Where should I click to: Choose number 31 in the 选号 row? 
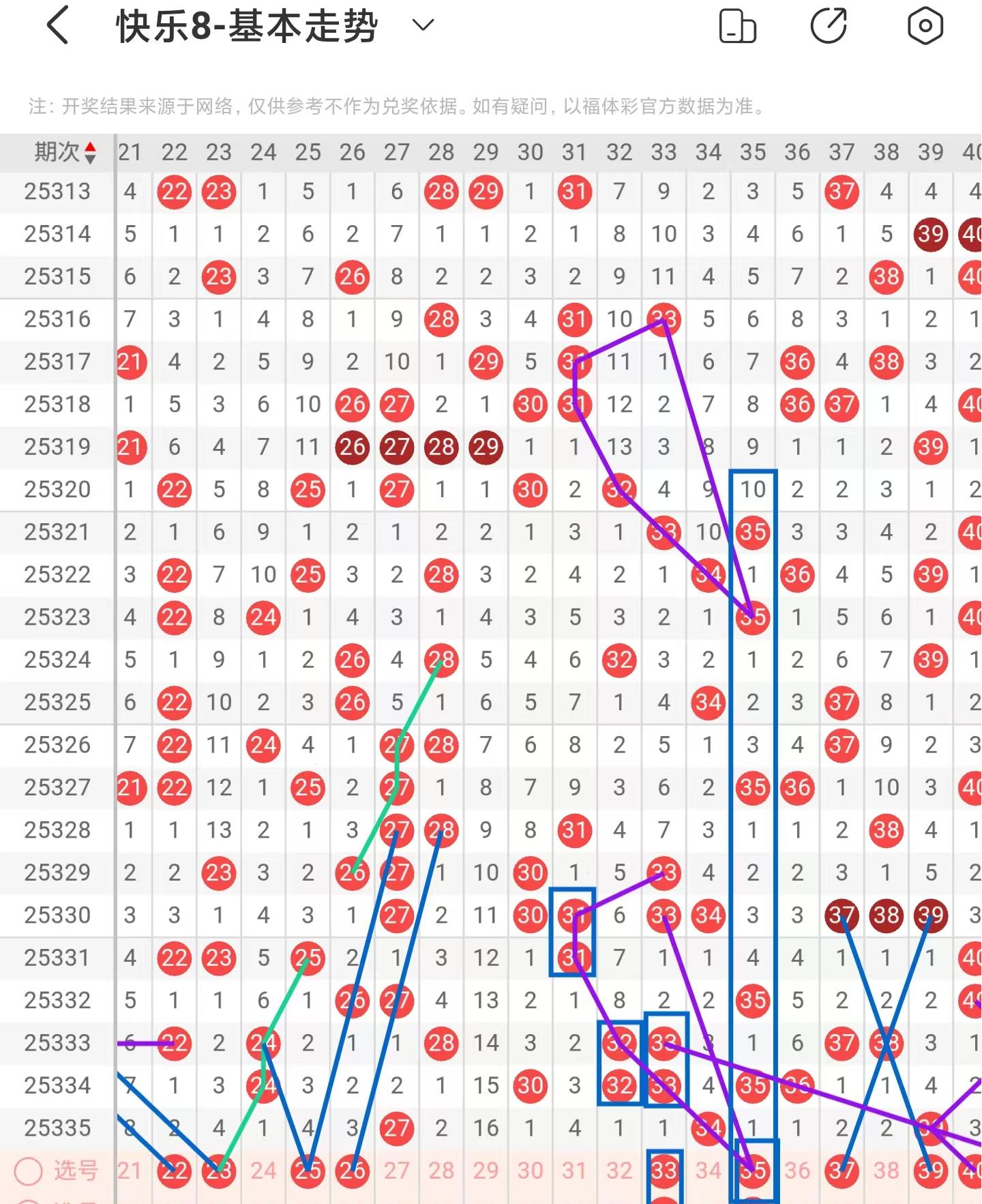click(574, 1171)
